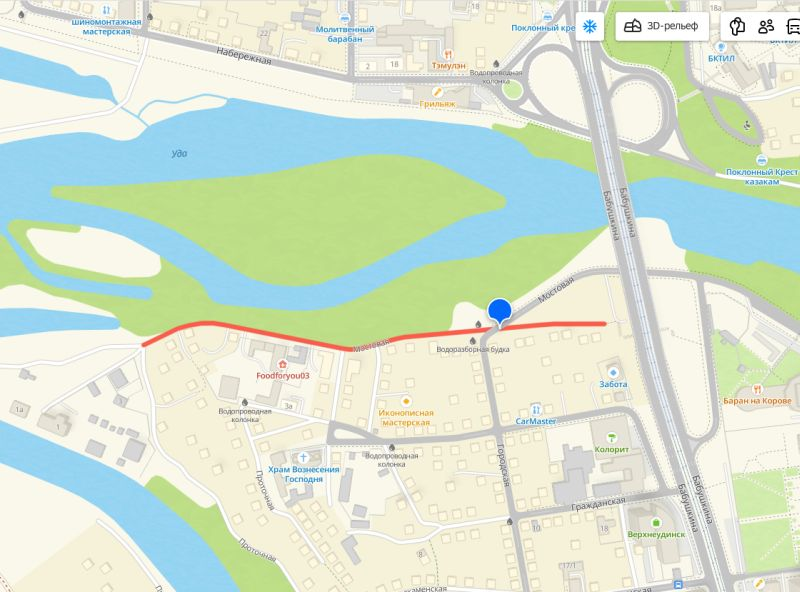Show the public transport layer

click(x=792, y=26)
